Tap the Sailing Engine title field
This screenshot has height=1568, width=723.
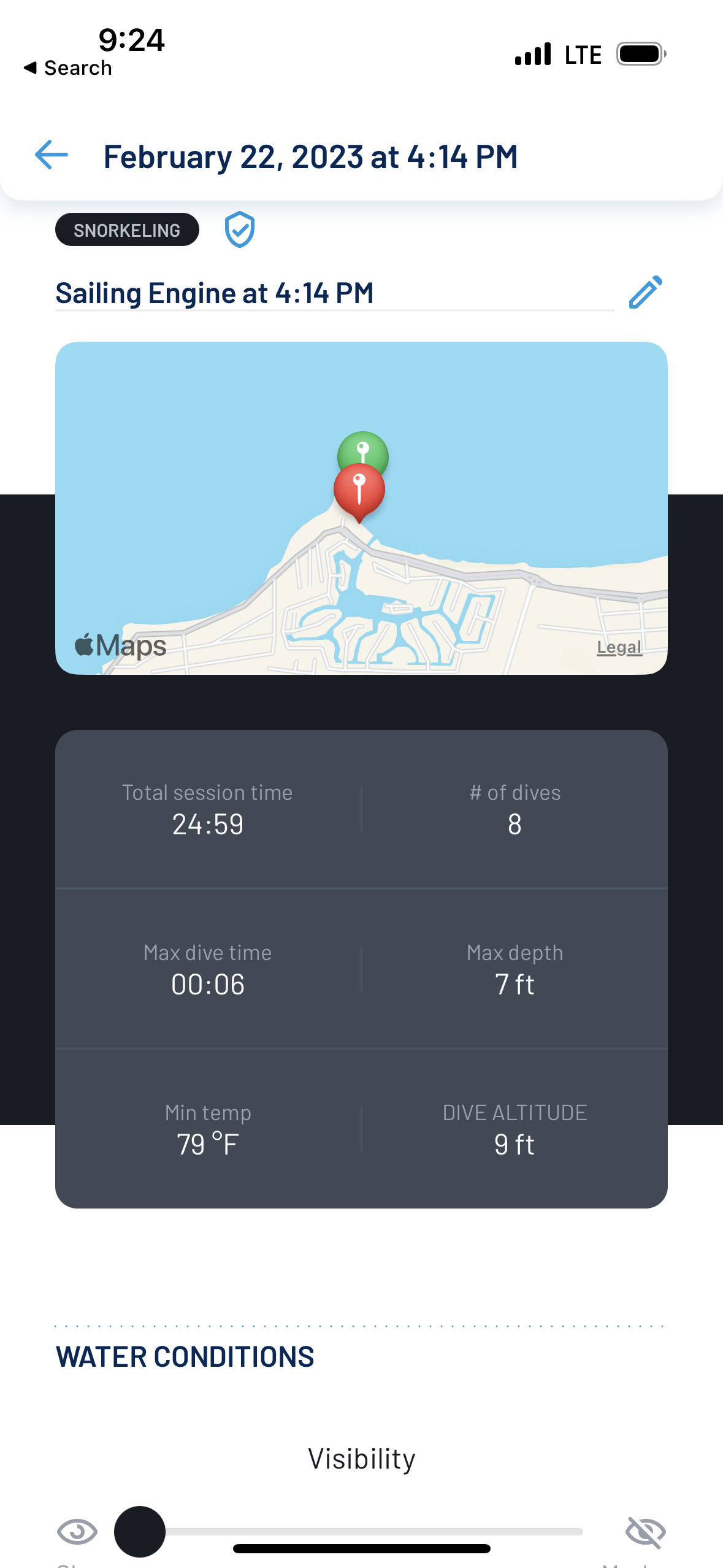tap(334, 293)
